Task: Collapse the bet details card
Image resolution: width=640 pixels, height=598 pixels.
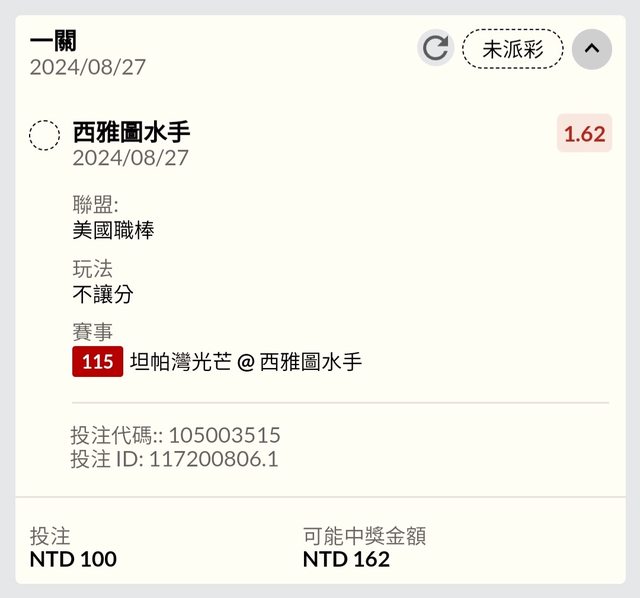Action: coord(591,48)
